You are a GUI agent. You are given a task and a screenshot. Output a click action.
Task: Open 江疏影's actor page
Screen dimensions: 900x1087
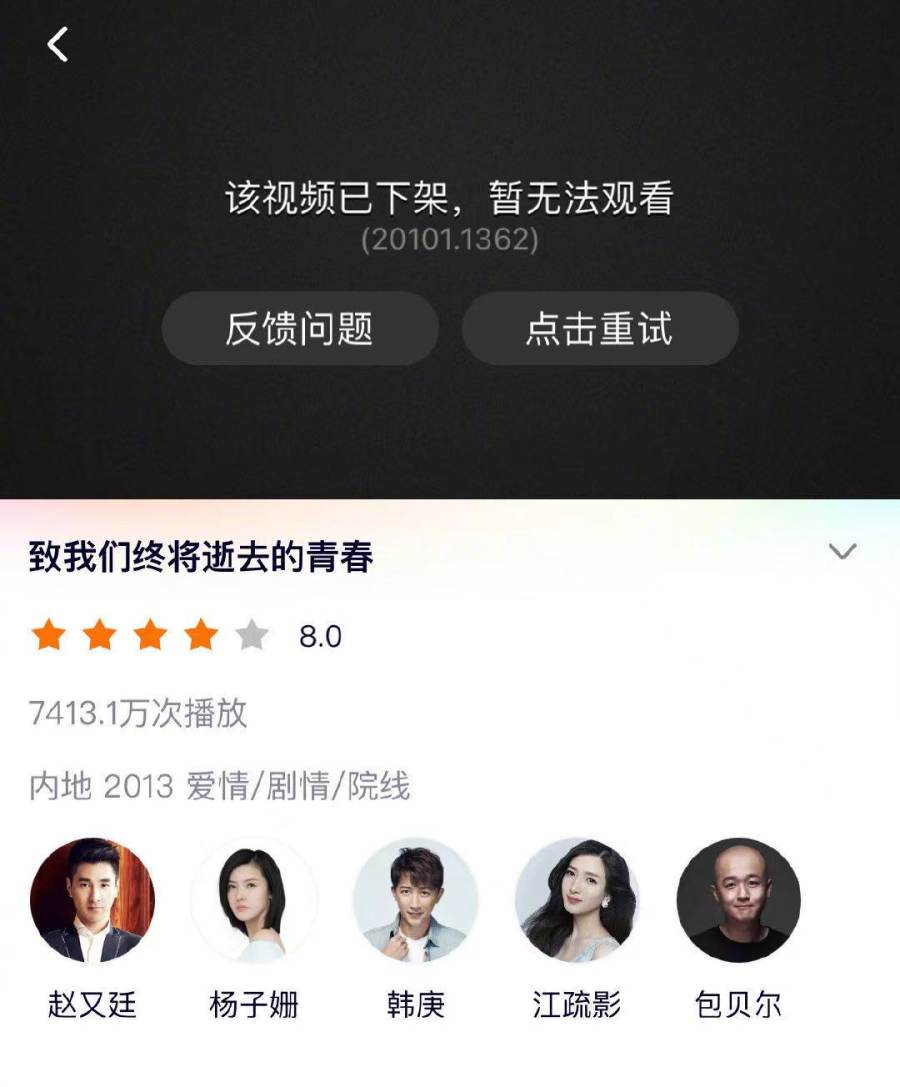(577, 900)
